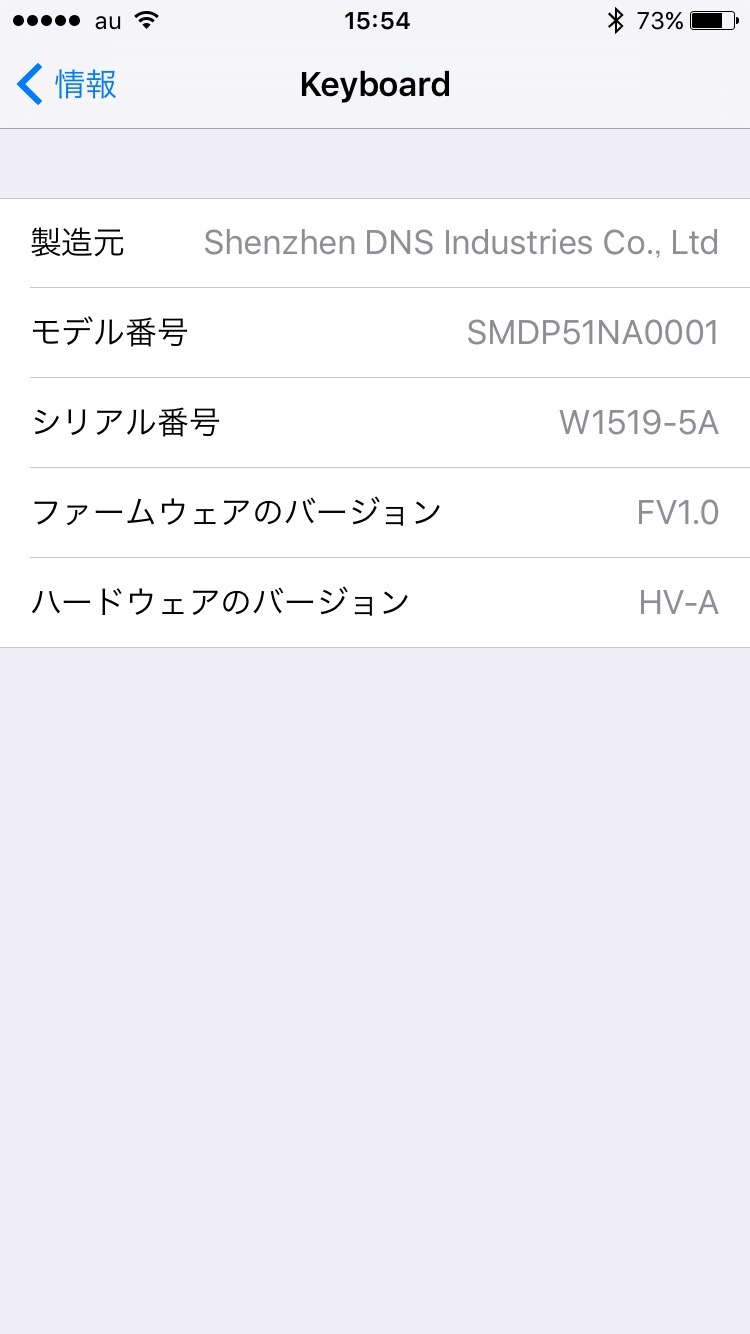Tap the value Shenzhen DNS Industries Co., Ltd

[460, 243]
